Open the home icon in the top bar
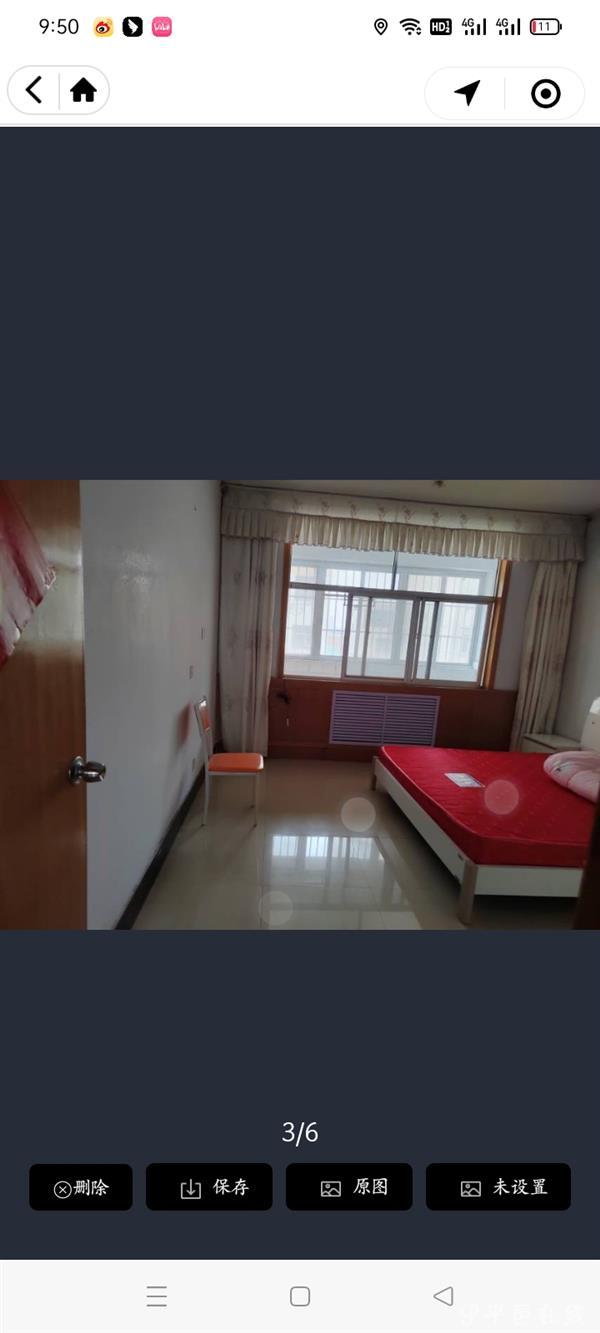This screenshot has height=1333, width=600. pyautogui.click(x=83, y=91)
